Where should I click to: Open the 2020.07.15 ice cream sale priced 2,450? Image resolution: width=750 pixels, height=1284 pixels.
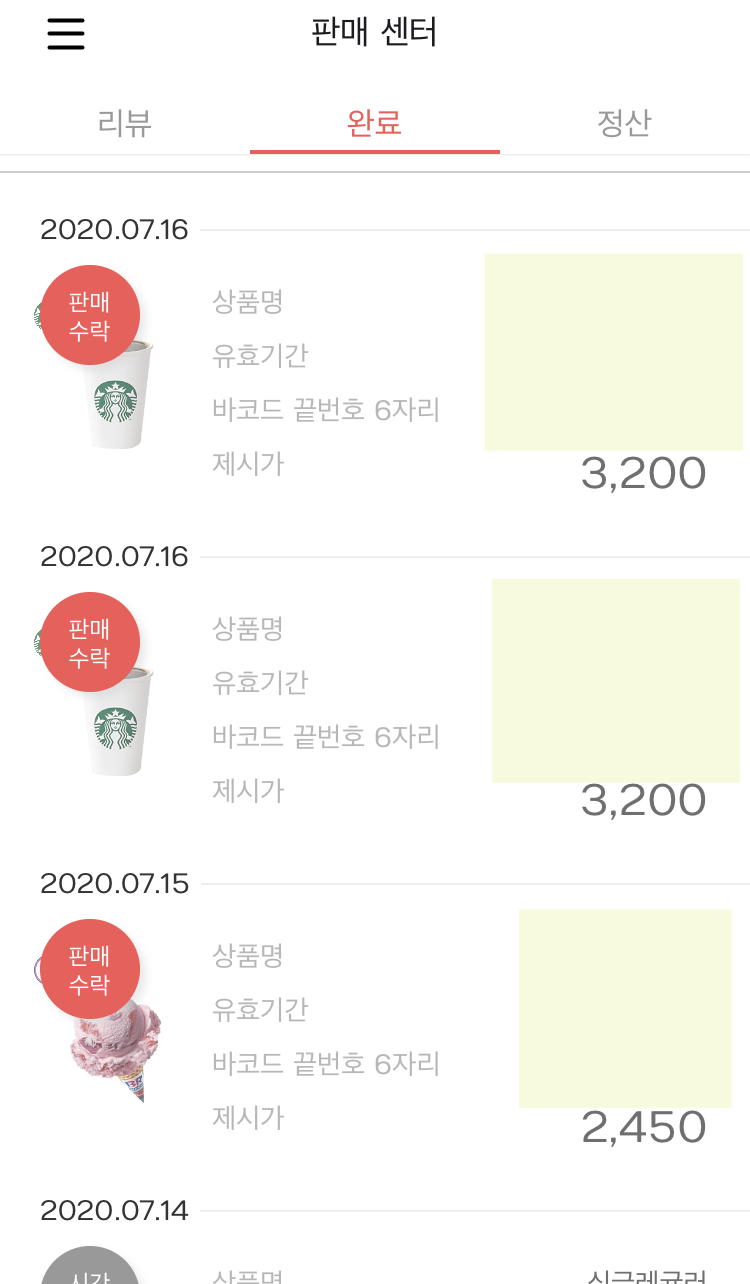[x=375, y=1029]
